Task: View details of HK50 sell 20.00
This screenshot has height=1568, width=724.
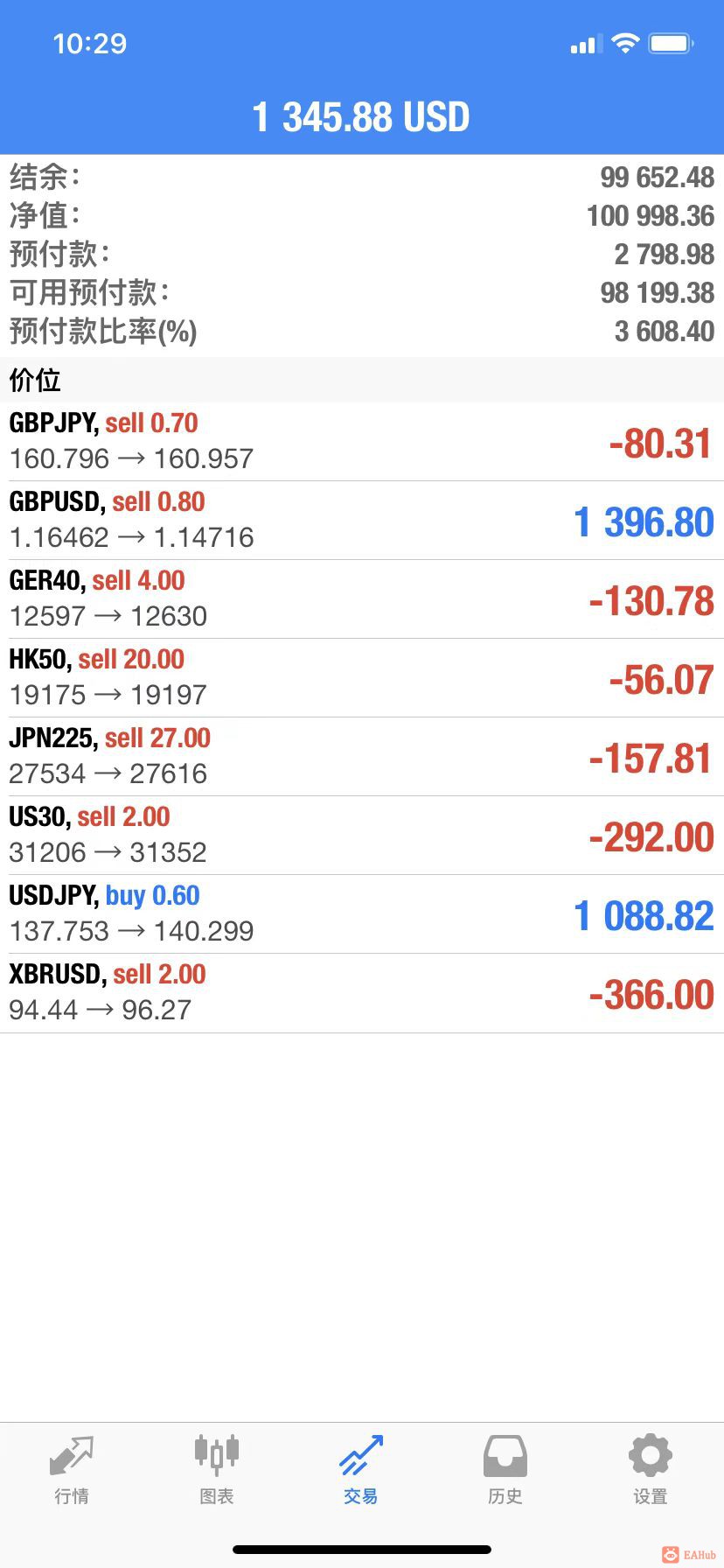Action: point(362,678)
